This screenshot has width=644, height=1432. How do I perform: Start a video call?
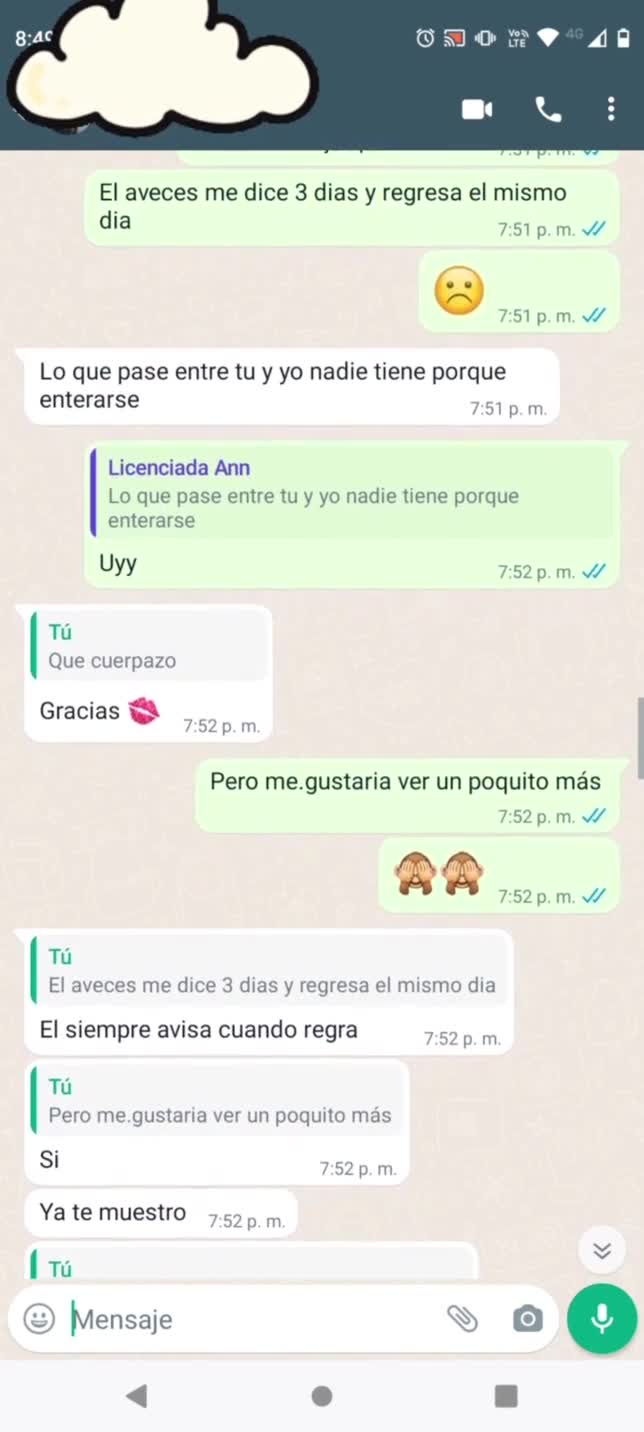point(477,109)
